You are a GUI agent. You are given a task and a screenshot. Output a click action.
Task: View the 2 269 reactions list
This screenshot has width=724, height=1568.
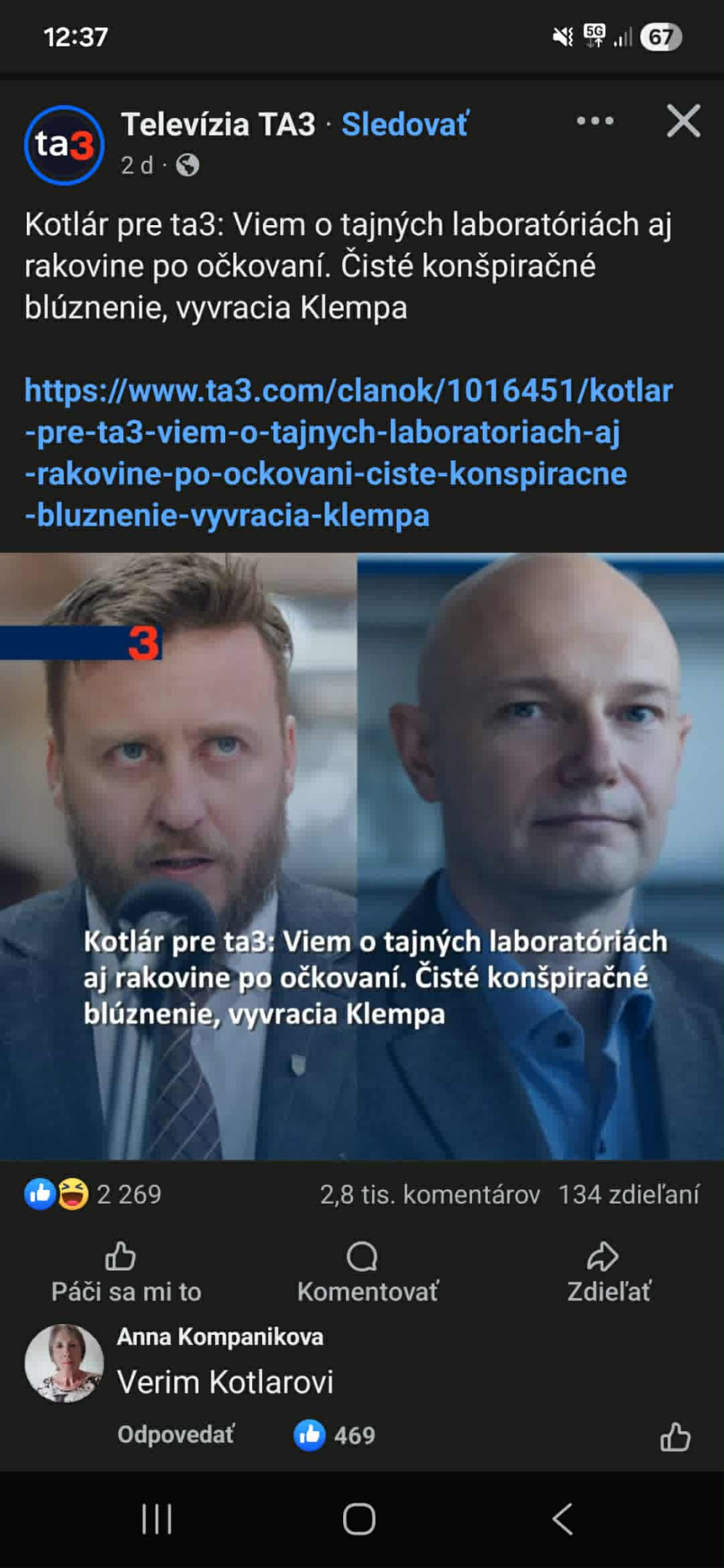pyautogui.click(x=94, y=1194)
